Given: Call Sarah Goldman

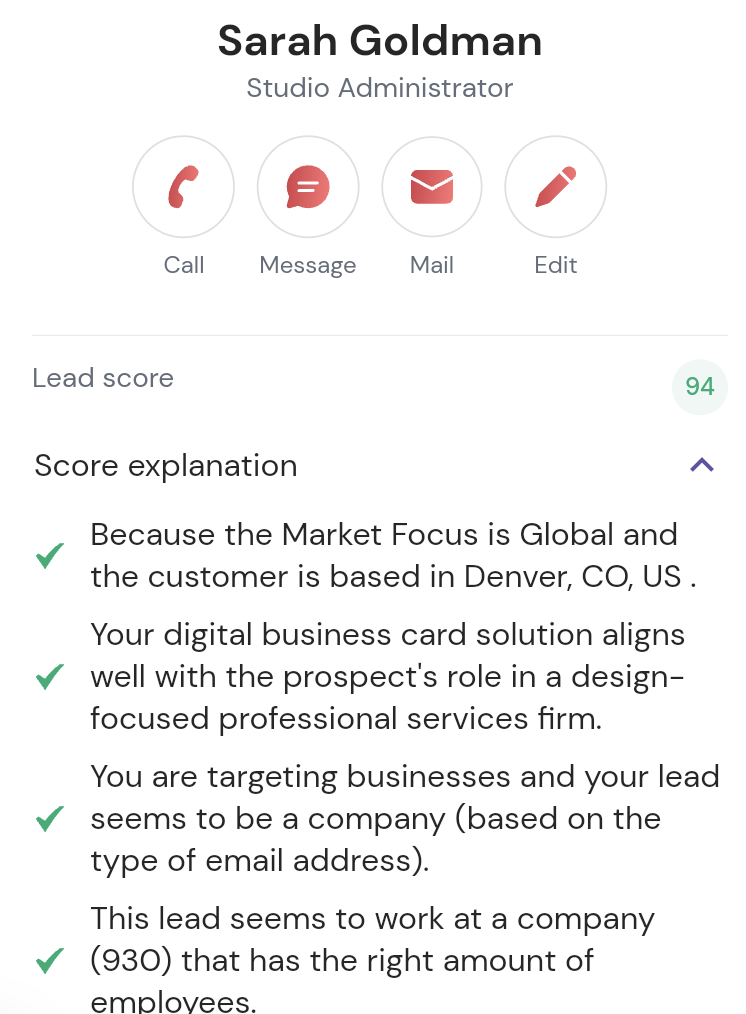Looking at the screenshot, I should tap(183, 187).
